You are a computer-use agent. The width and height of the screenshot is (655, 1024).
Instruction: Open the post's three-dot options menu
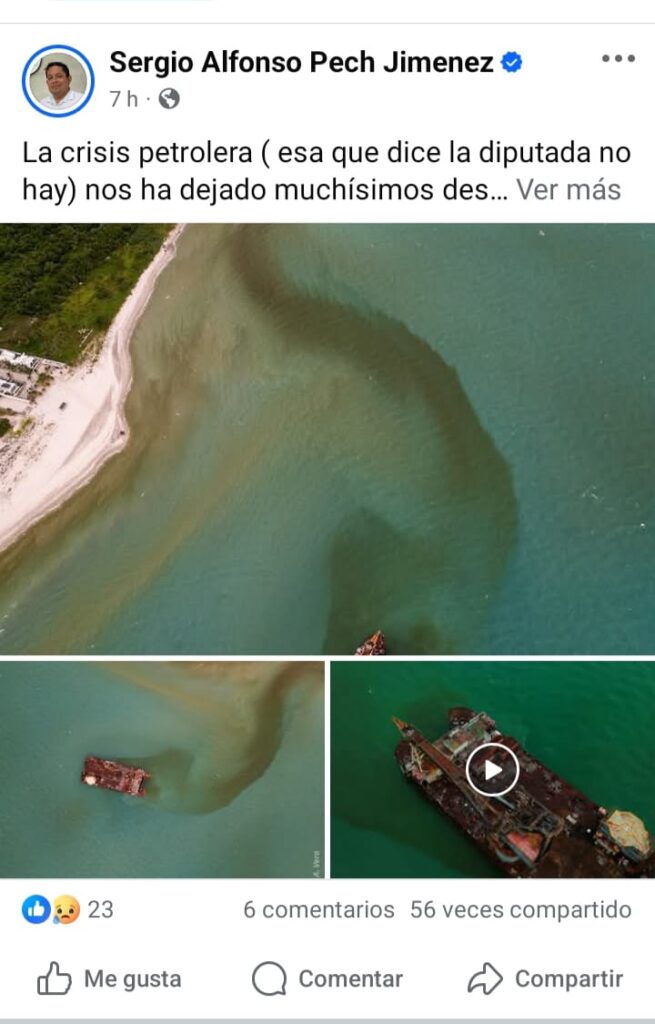click(618, 59)
